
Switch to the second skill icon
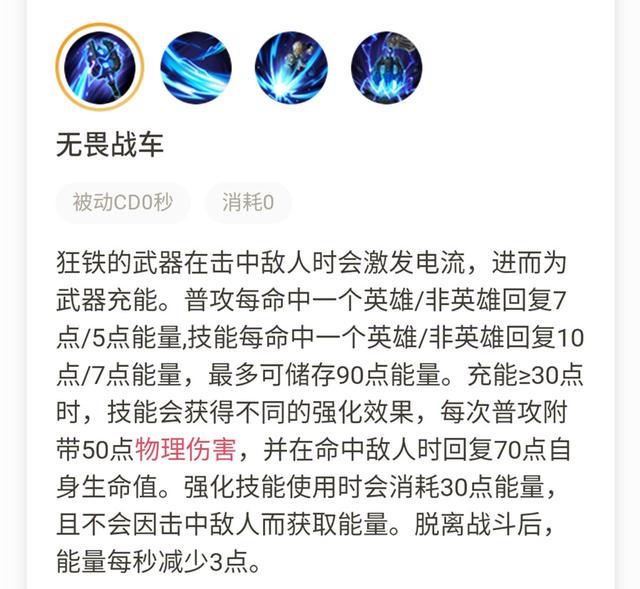196,66
